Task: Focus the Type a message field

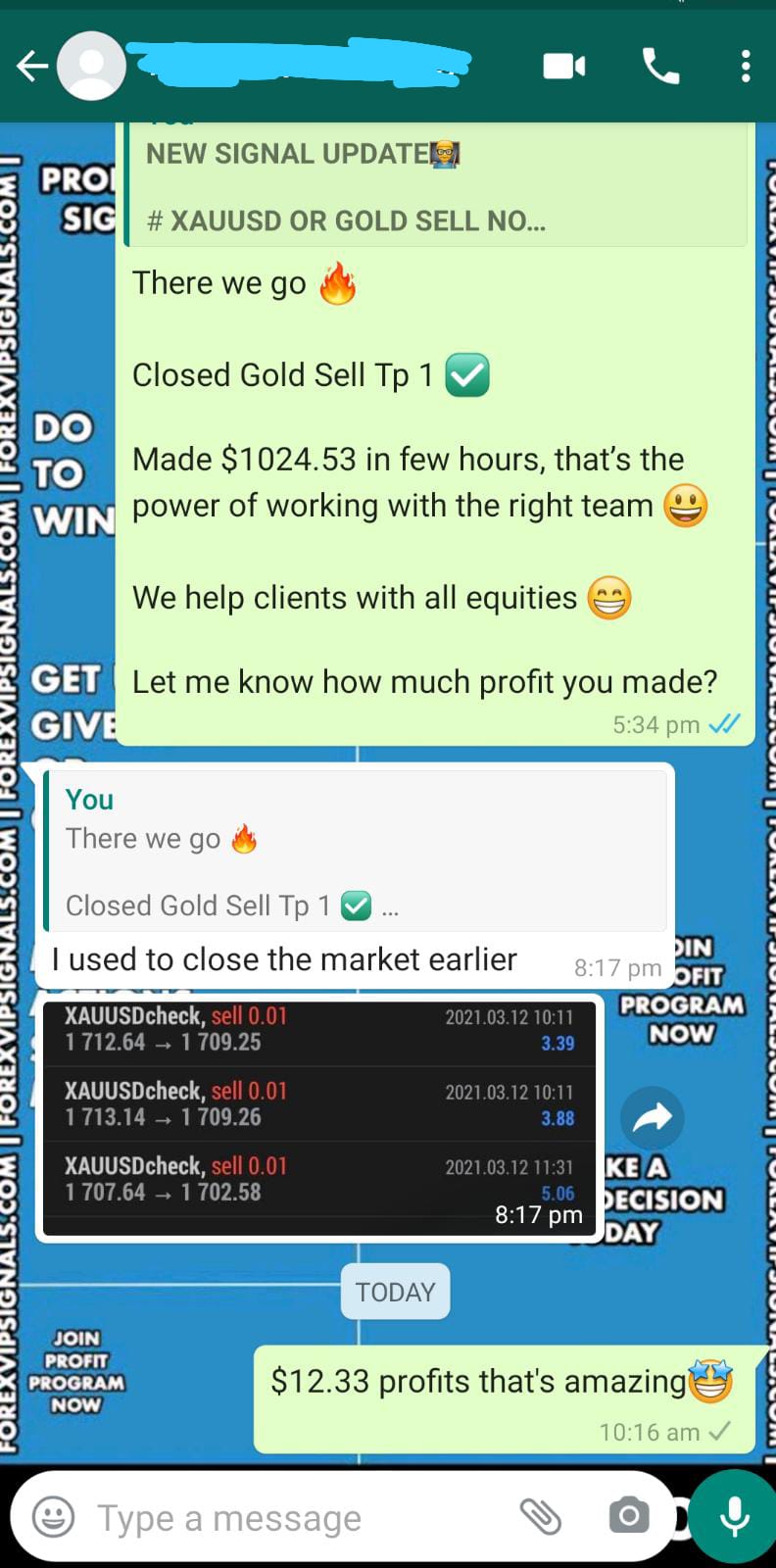Action: (294, 1518)
